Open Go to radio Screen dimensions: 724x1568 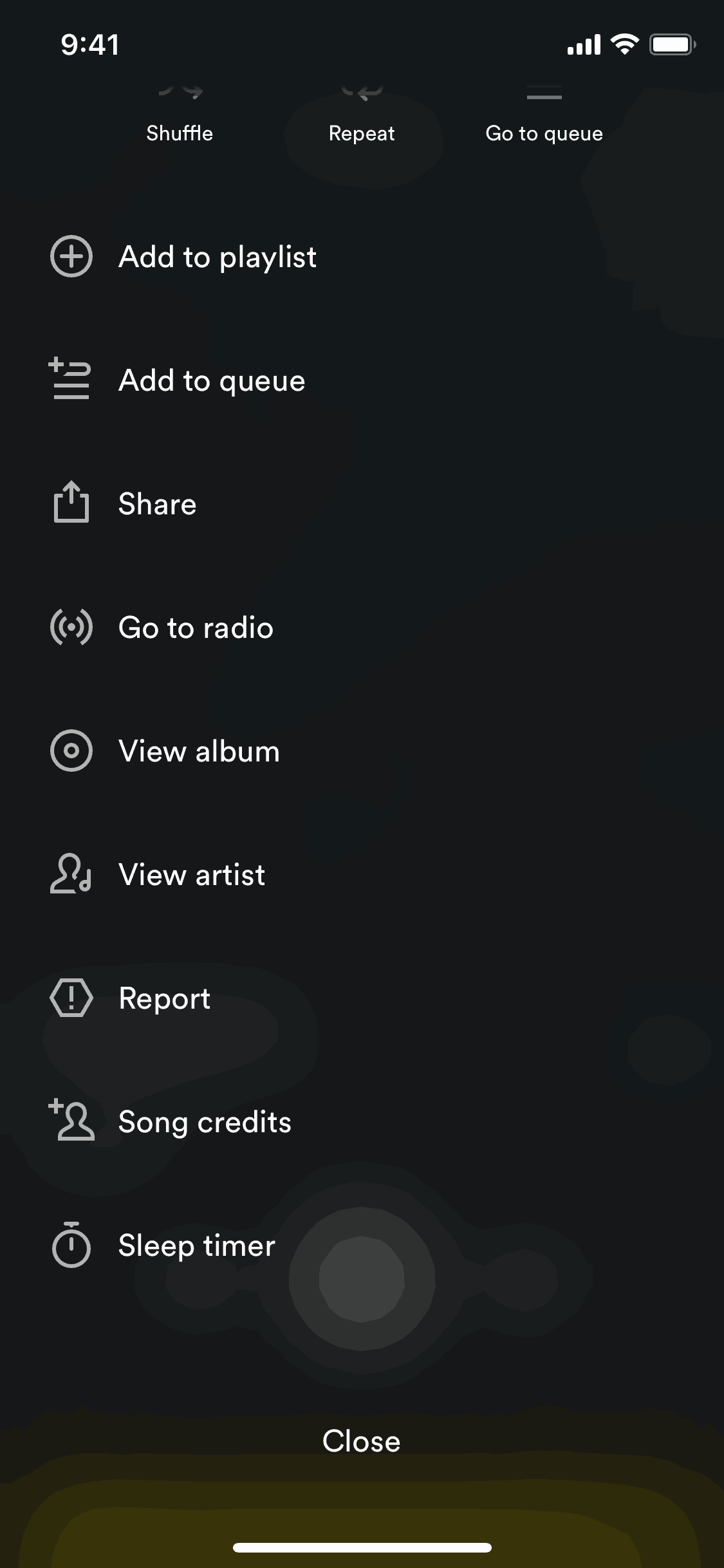[196, 628]
